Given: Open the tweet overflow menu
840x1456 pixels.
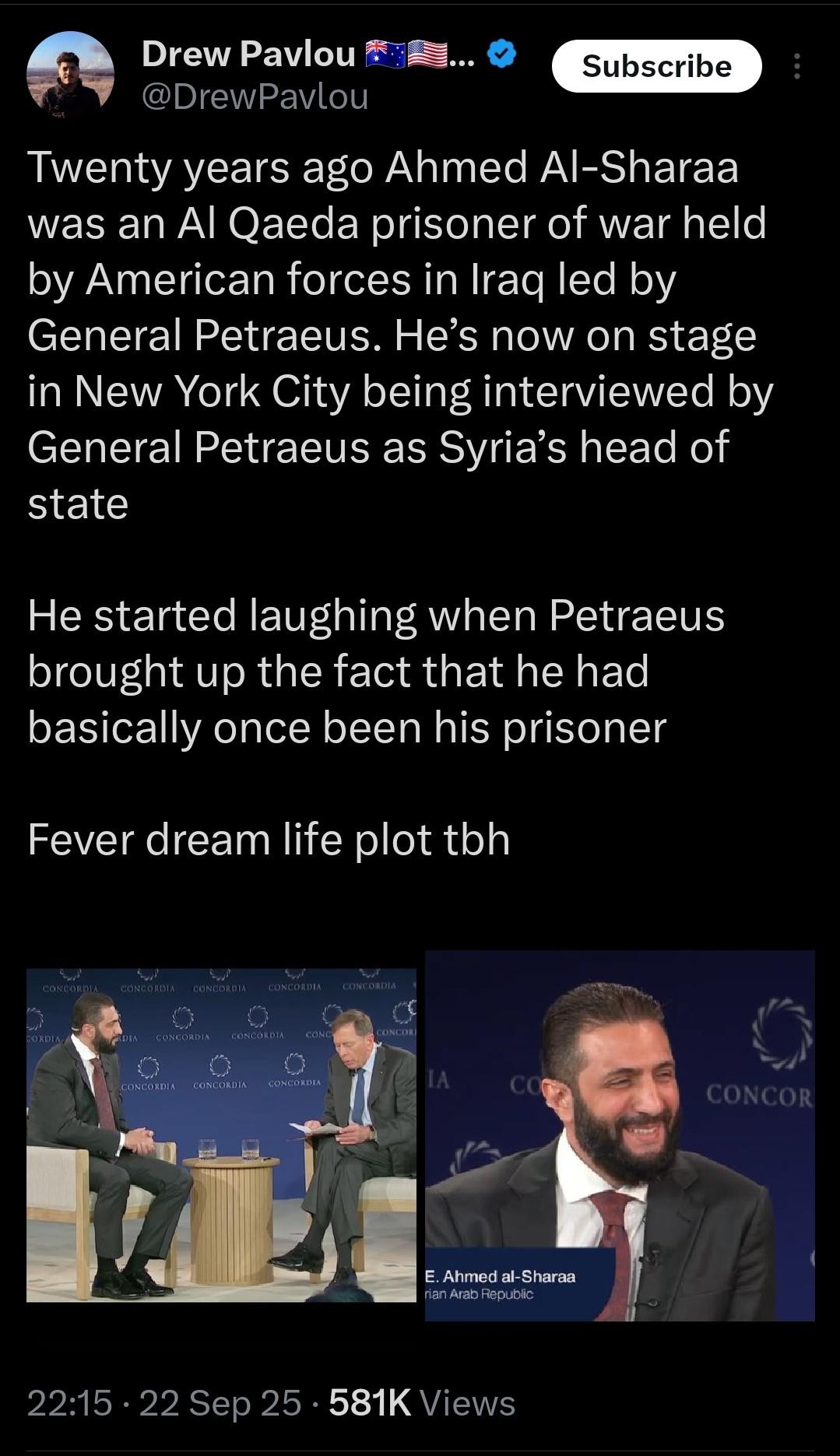Looking at the screenshot, I should [796, 66].
